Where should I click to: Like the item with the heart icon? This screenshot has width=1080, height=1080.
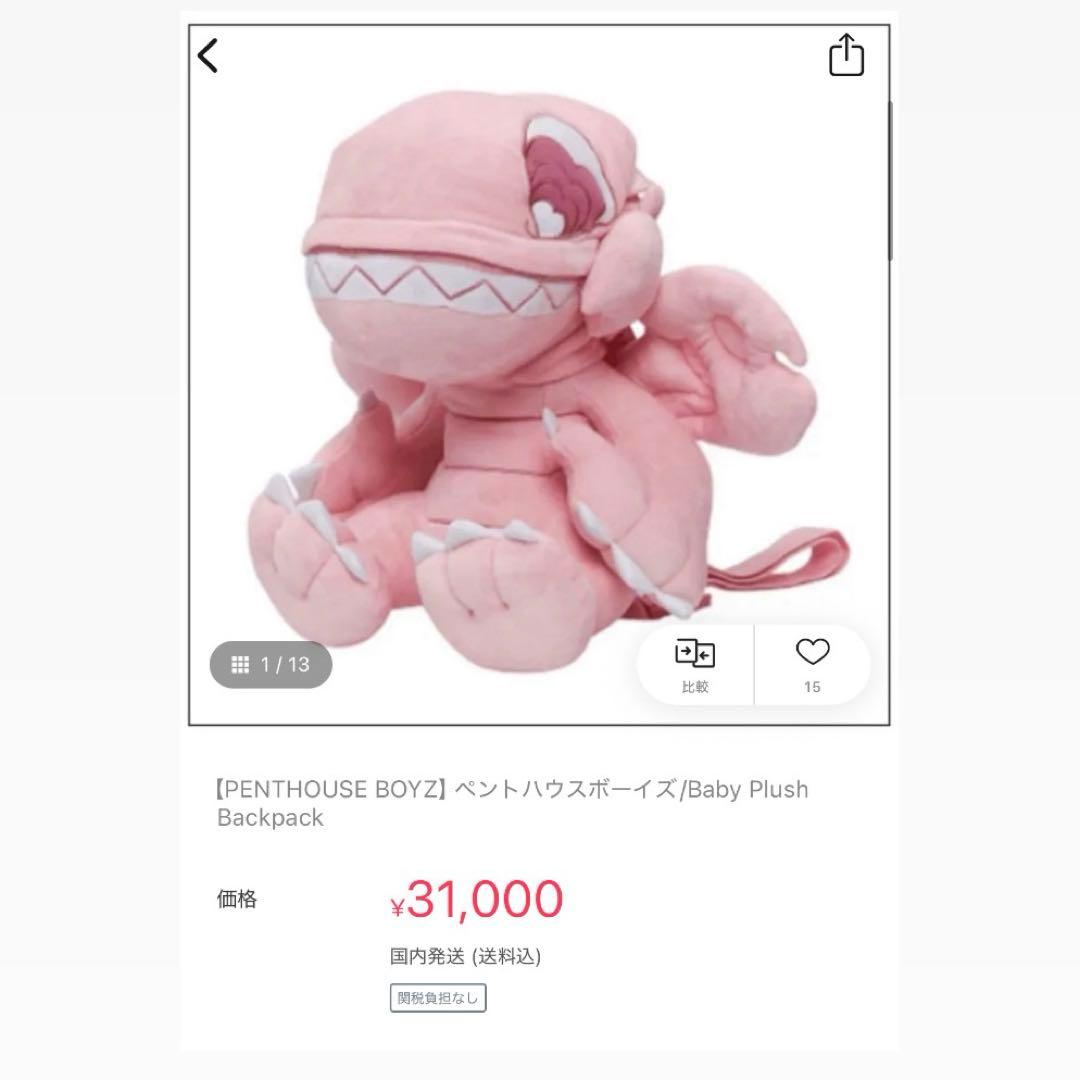pos(812,664)
